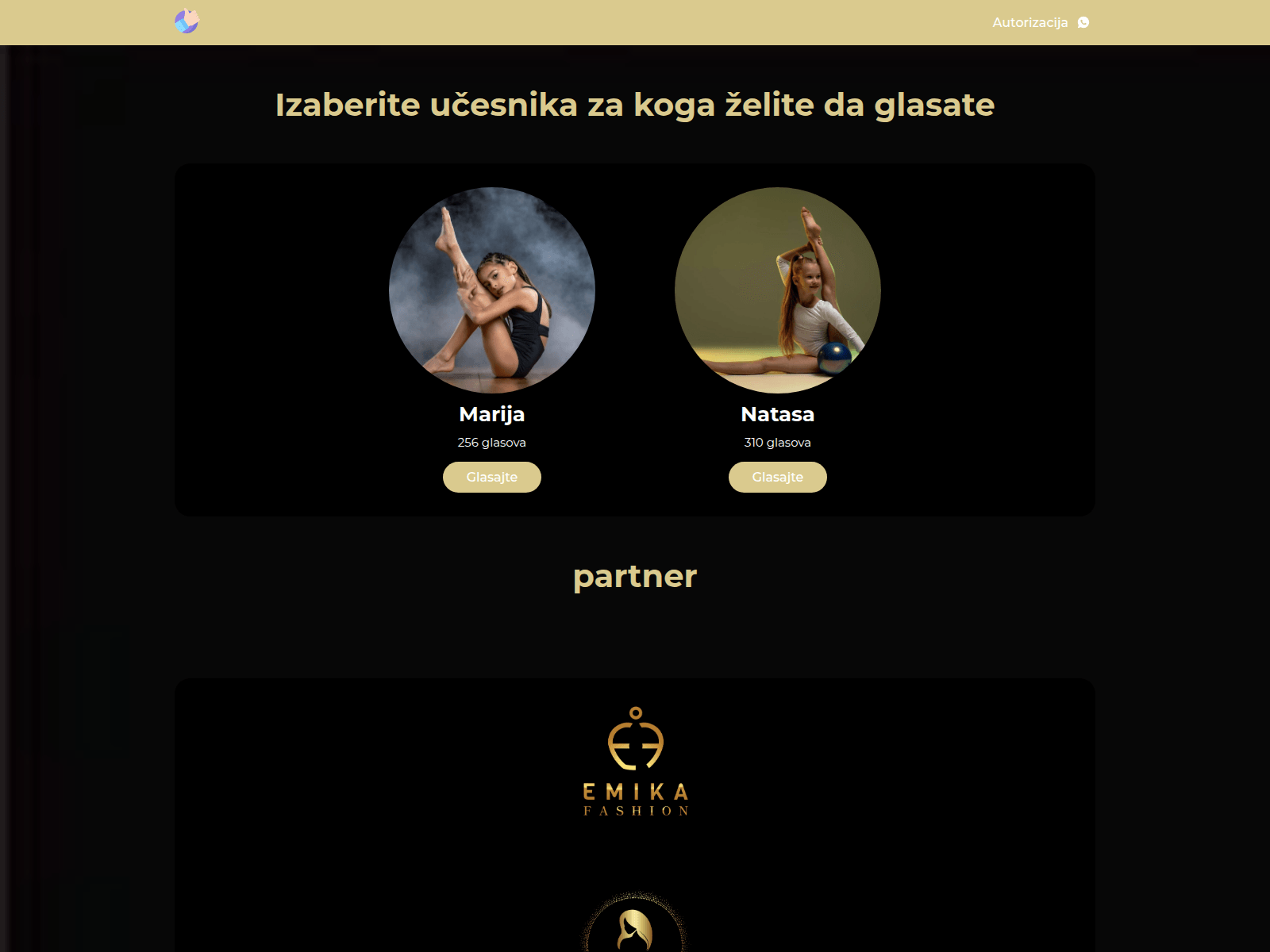Open the Autorizacija link
The height and width of the screenshot is (952, 1270).
[x=1029, y=22]
